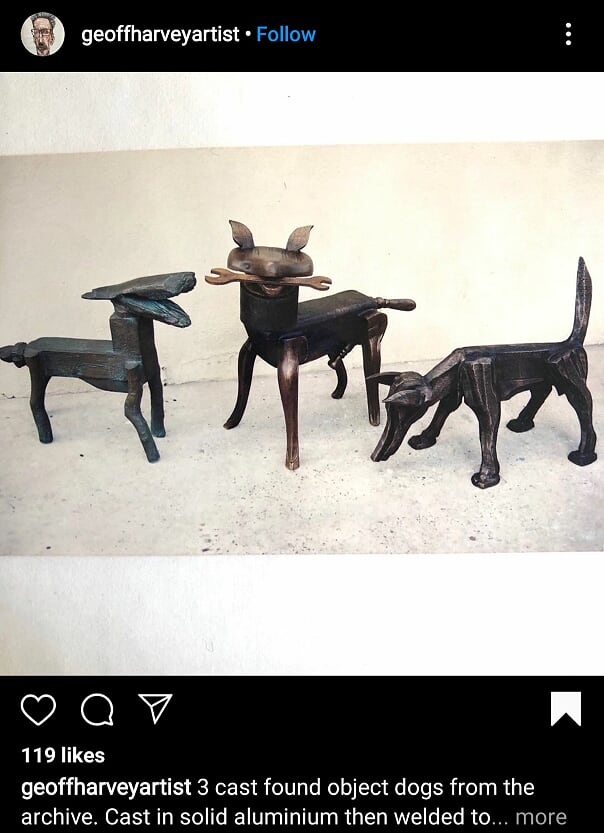Open the comments bubble
This screenshot has height=833, width=604.
point(97,709)
